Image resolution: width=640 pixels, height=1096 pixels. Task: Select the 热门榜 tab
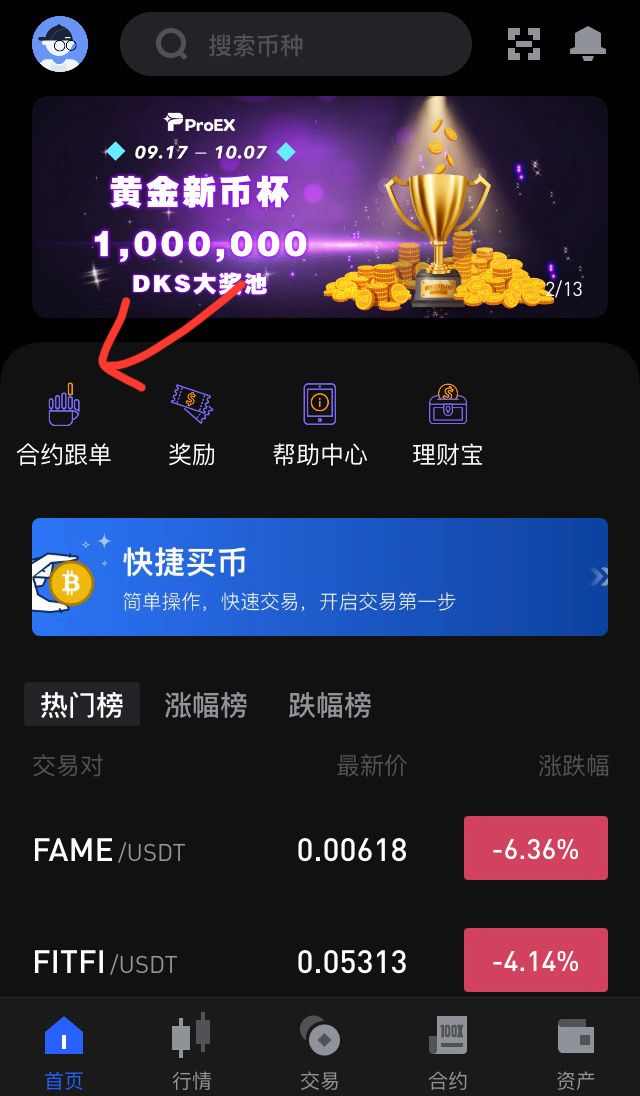click(x=82, y=705)
